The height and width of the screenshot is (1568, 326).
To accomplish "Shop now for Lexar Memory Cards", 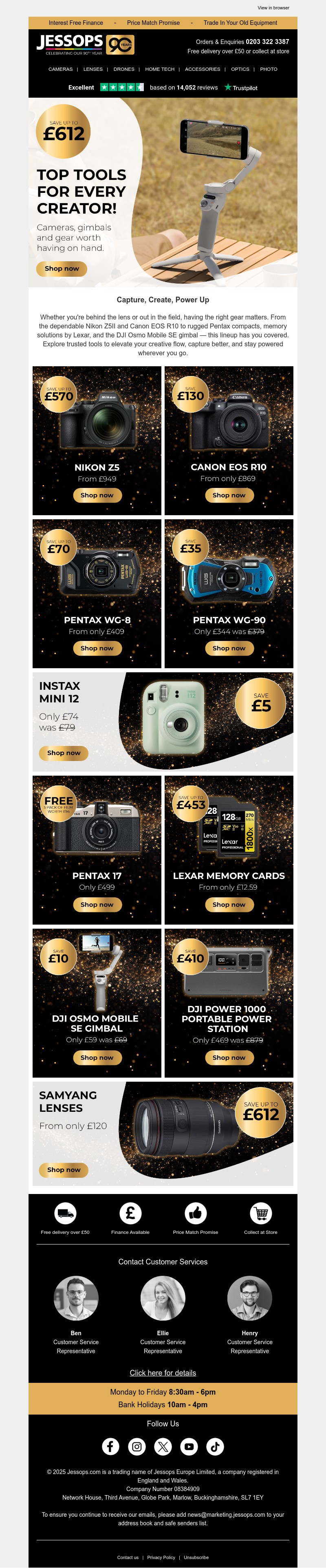I will 229,905.
